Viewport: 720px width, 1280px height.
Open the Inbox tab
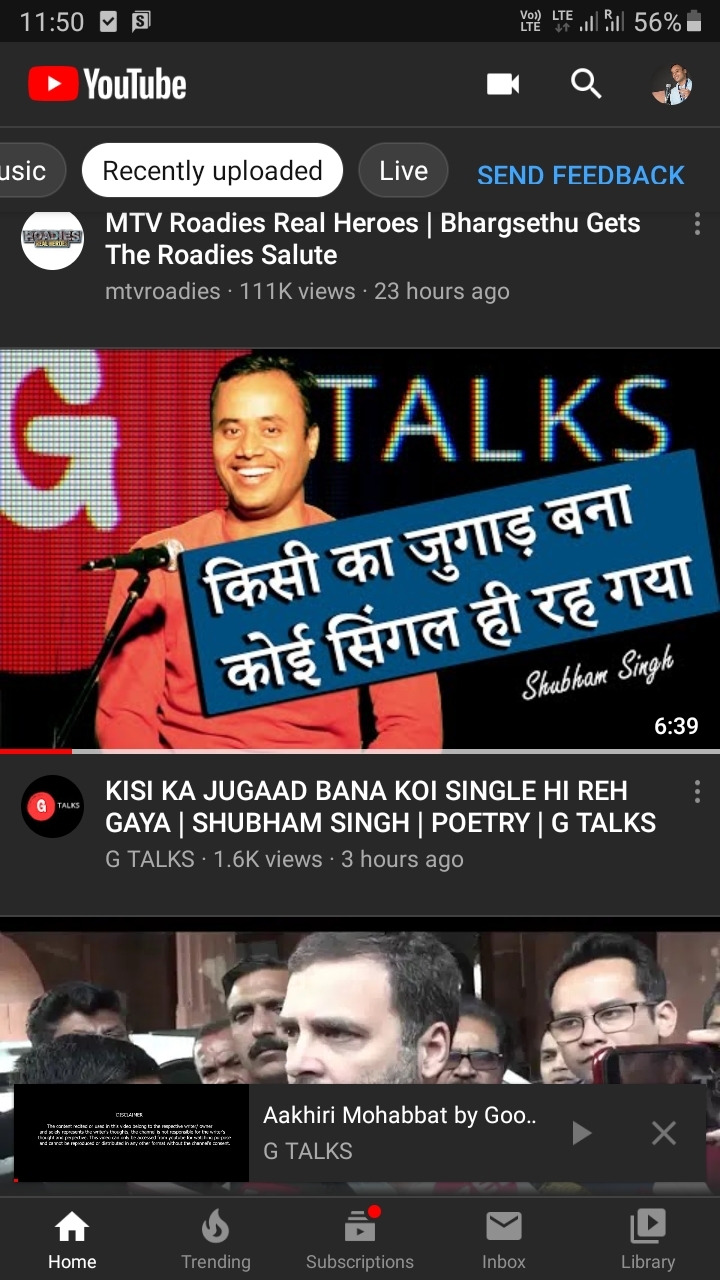coord(503,1240)
